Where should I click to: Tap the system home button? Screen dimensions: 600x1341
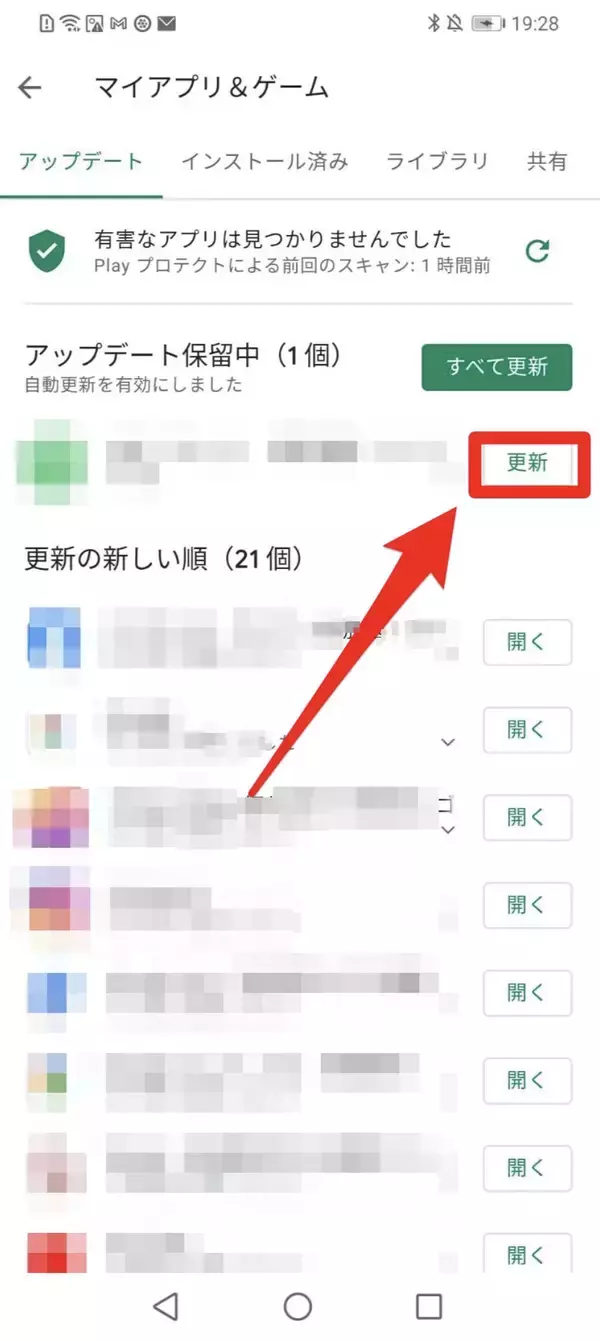pos(298,1306)
